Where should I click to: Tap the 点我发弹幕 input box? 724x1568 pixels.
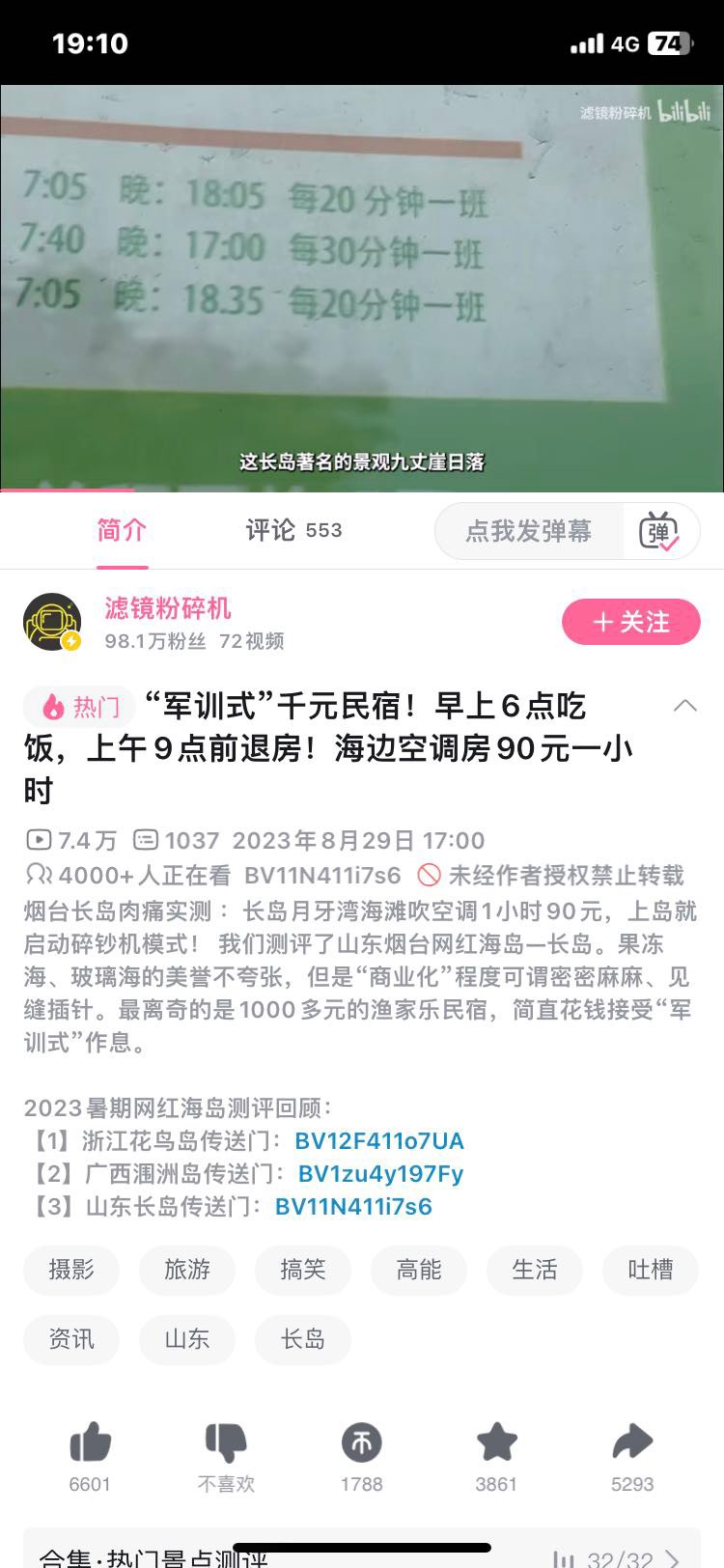528,531
